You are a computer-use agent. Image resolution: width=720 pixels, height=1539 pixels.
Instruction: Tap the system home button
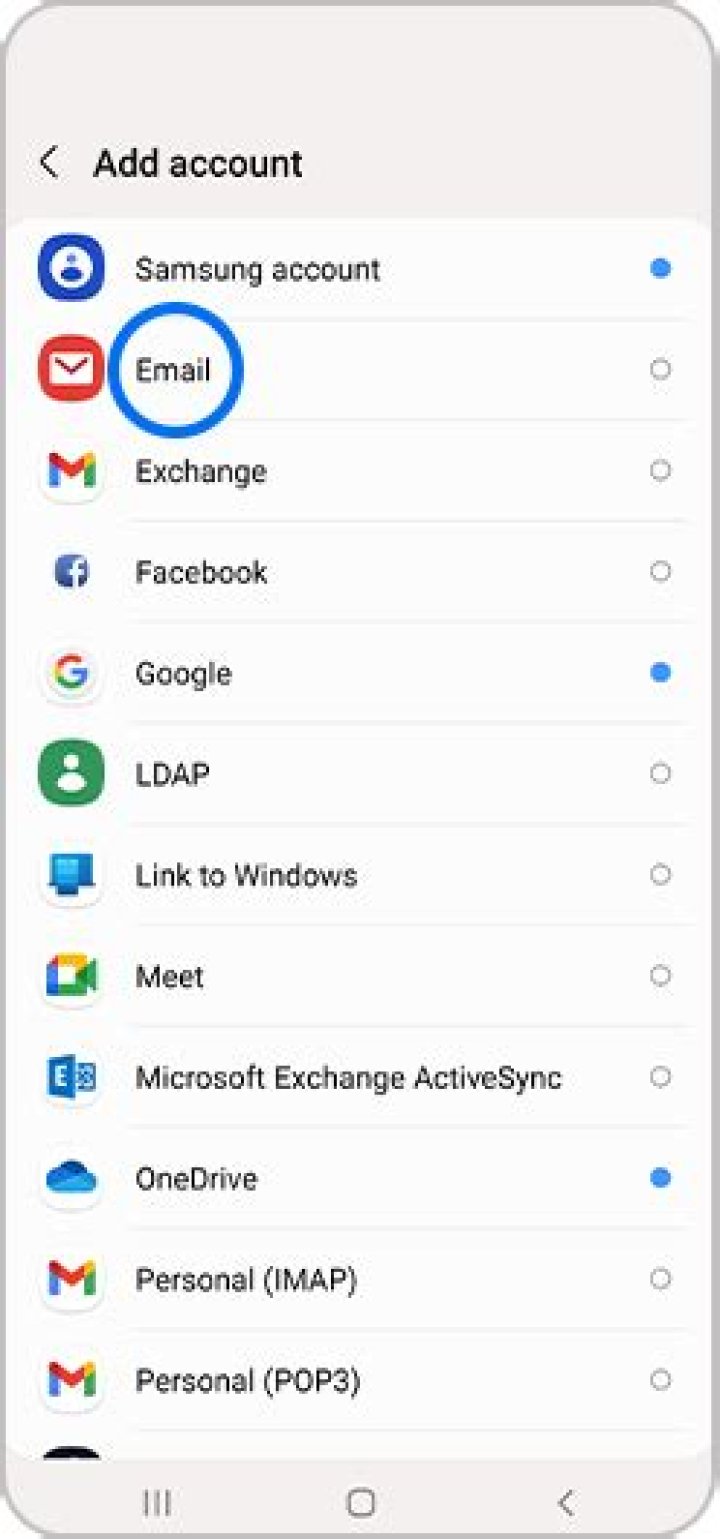coord(360,1502)
